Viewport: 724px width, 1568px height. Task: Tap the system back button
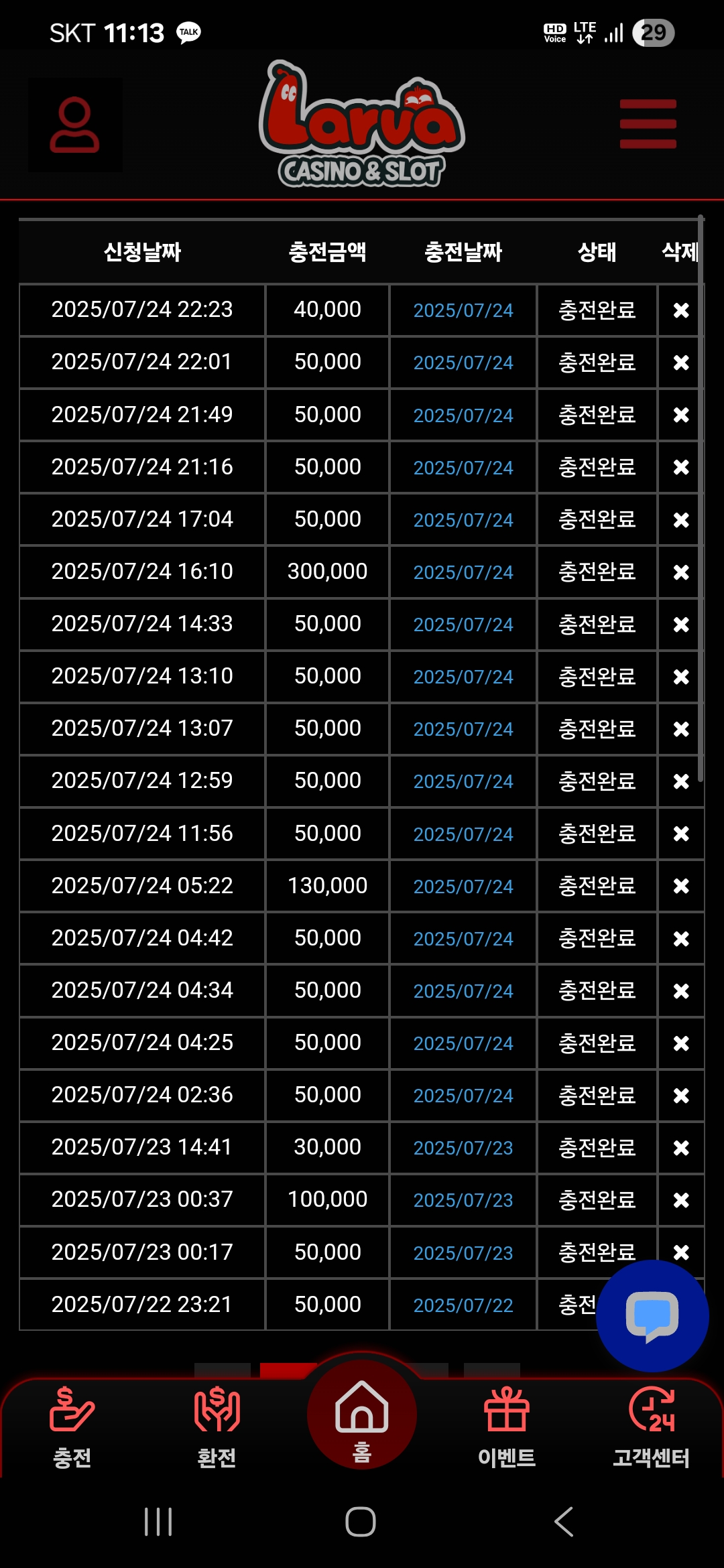[564, 1522]
